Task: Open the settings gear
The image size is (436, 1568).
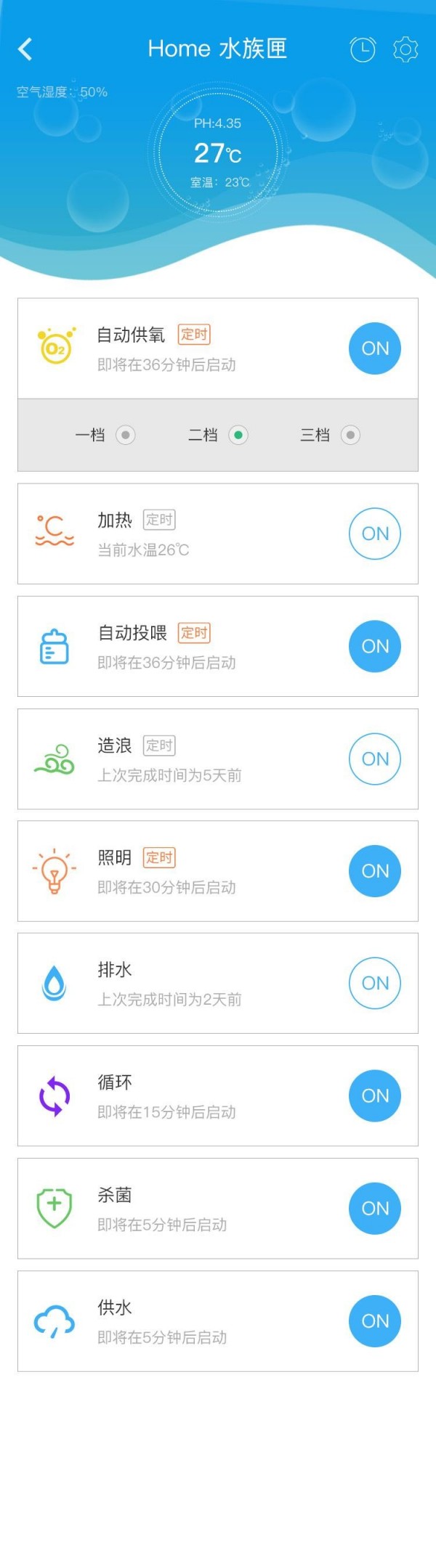Action: click(405, 49)
